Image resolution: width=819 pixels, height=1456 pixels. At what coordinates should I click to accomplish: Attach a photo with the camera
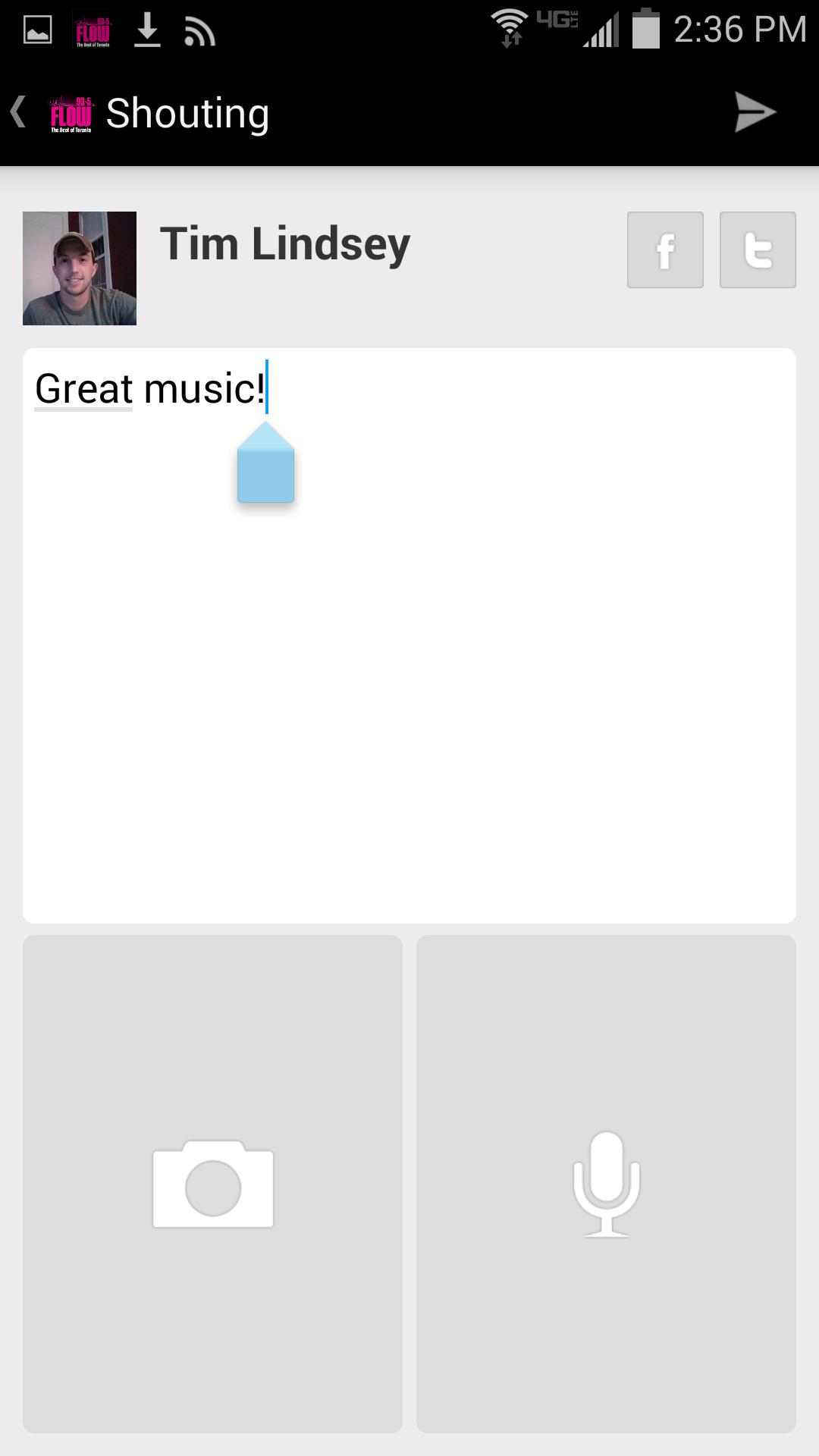[x=212, y=1183]
